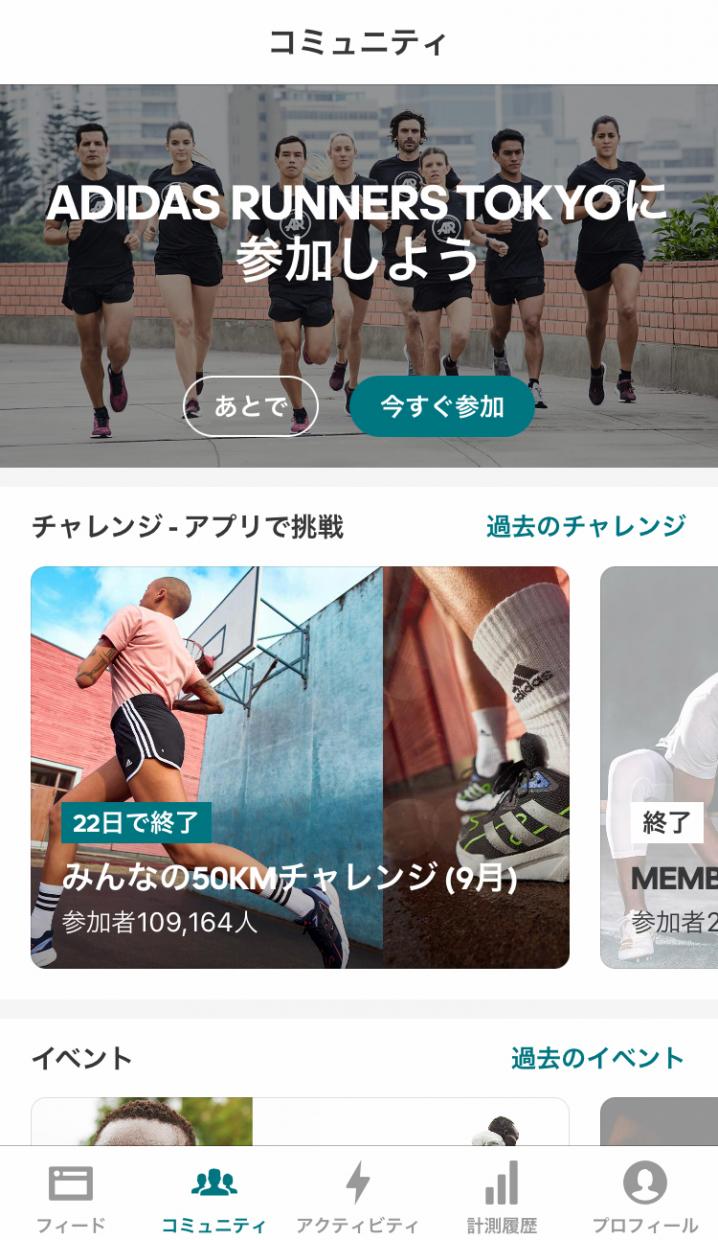Go to the アクティビティ tab
This screenshot has width=718, height=1240.
pyautogui.click(x=357, y=1197)
